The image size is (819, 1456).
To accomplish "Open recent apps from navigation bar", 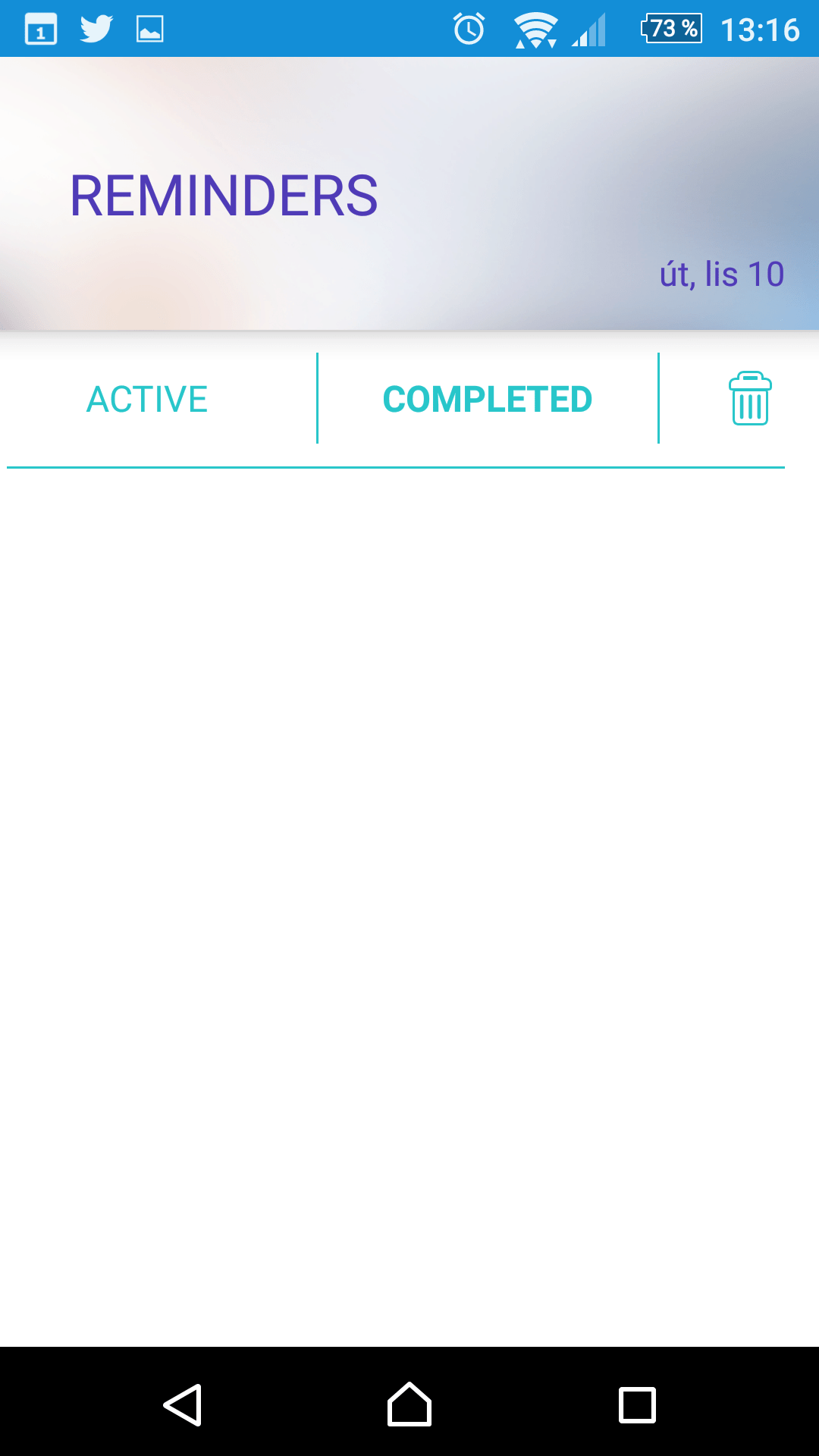I will tap(637, 1404).
